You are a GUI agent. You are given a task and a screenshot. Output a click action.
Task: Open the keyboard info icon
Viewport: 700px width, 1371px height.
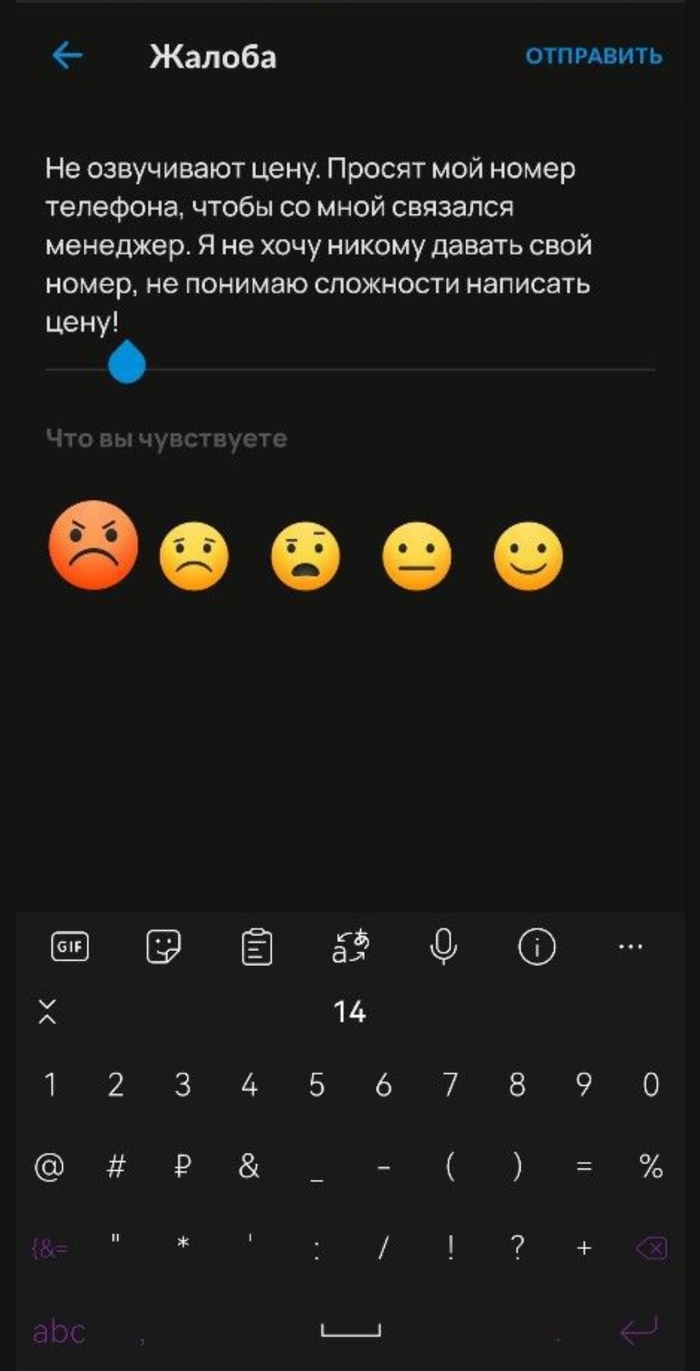pyautogui.click(x=536, y=946)
